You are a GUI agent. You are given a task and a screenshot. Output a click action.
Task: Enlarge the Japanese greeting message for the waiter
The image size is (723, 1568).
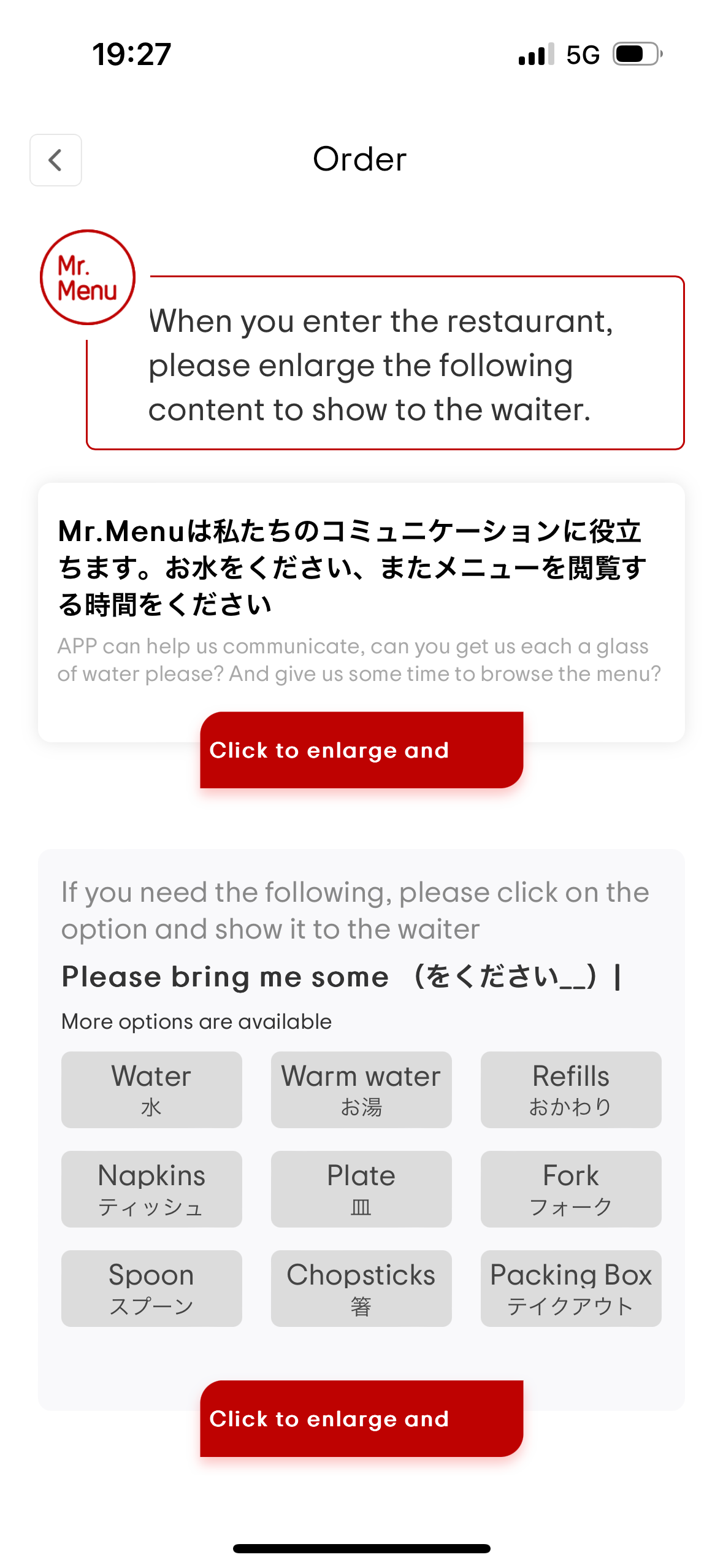[x=361, y=750]
